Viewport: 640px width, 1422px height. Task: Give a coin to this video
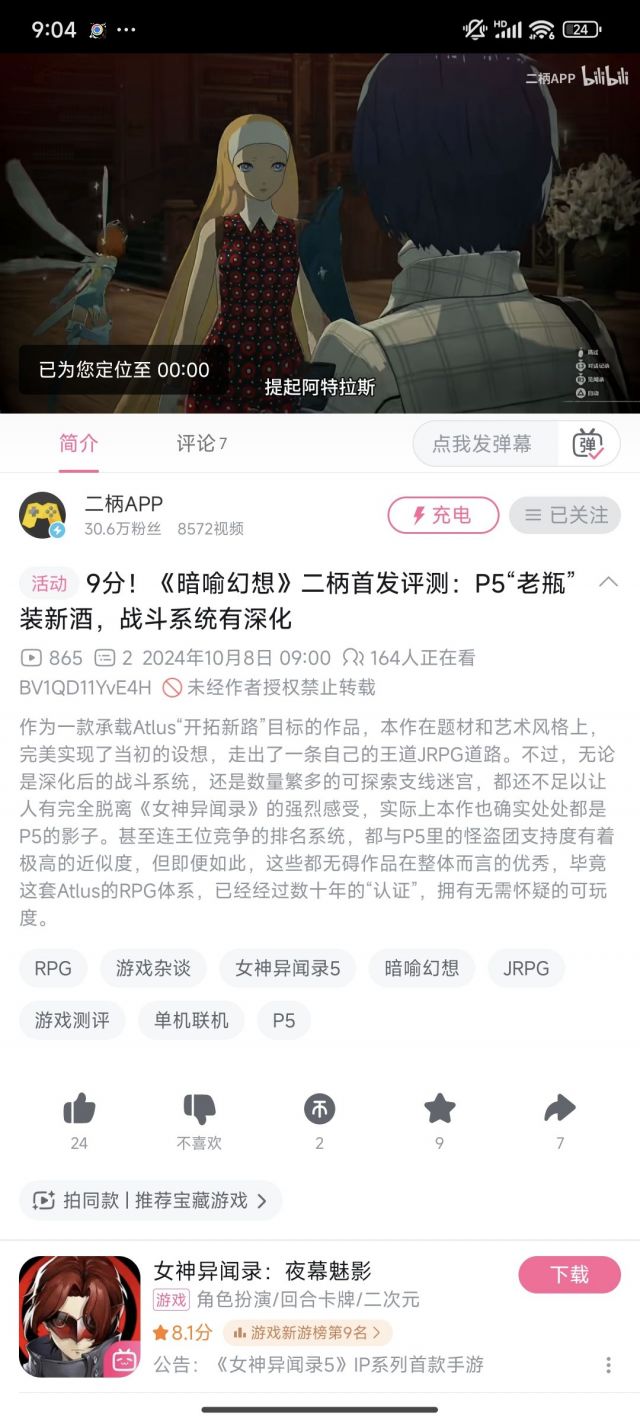319,1110
